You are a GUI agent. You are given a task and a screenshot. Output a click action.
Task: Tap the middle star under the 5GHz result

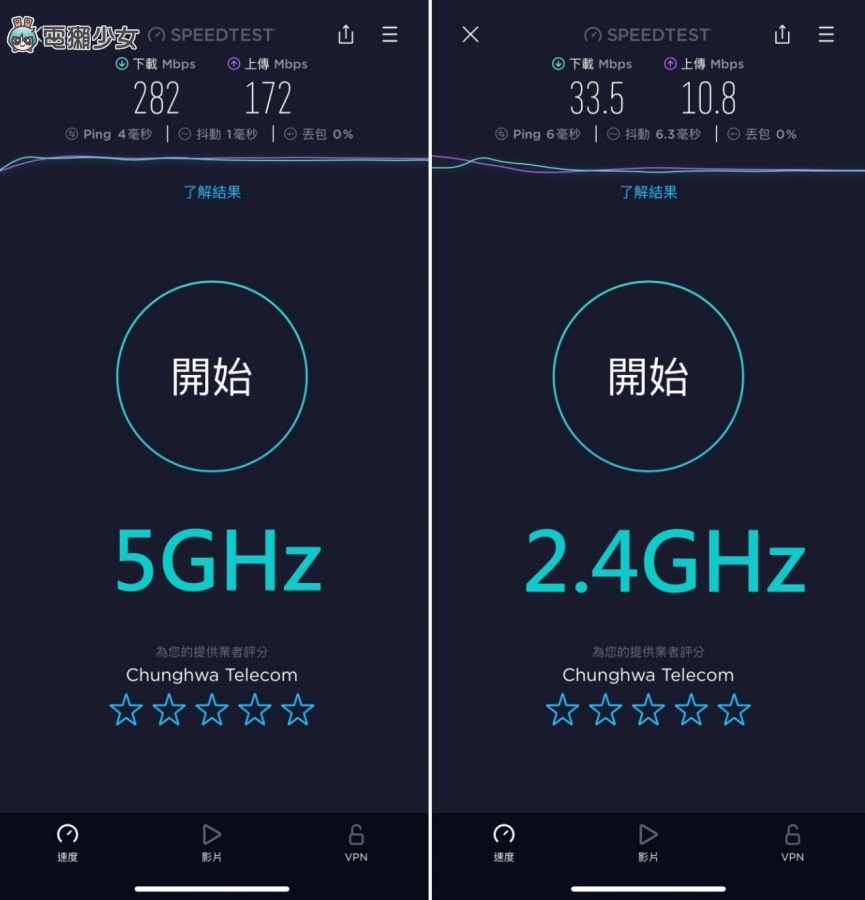click(211, 710)
